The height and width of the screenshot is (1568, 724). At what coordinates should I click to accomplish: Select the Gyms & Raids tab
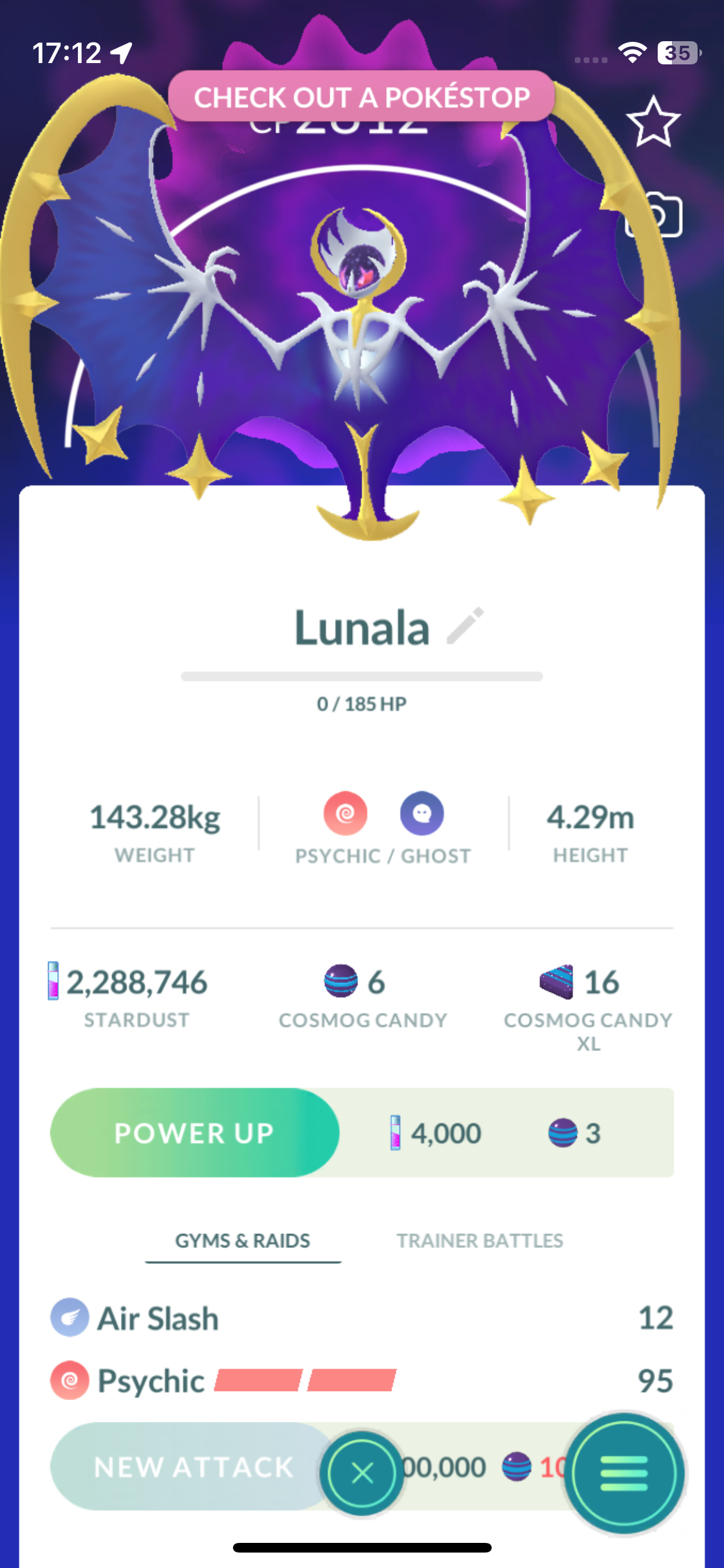pyautogui.click(x=243, y=1240)
